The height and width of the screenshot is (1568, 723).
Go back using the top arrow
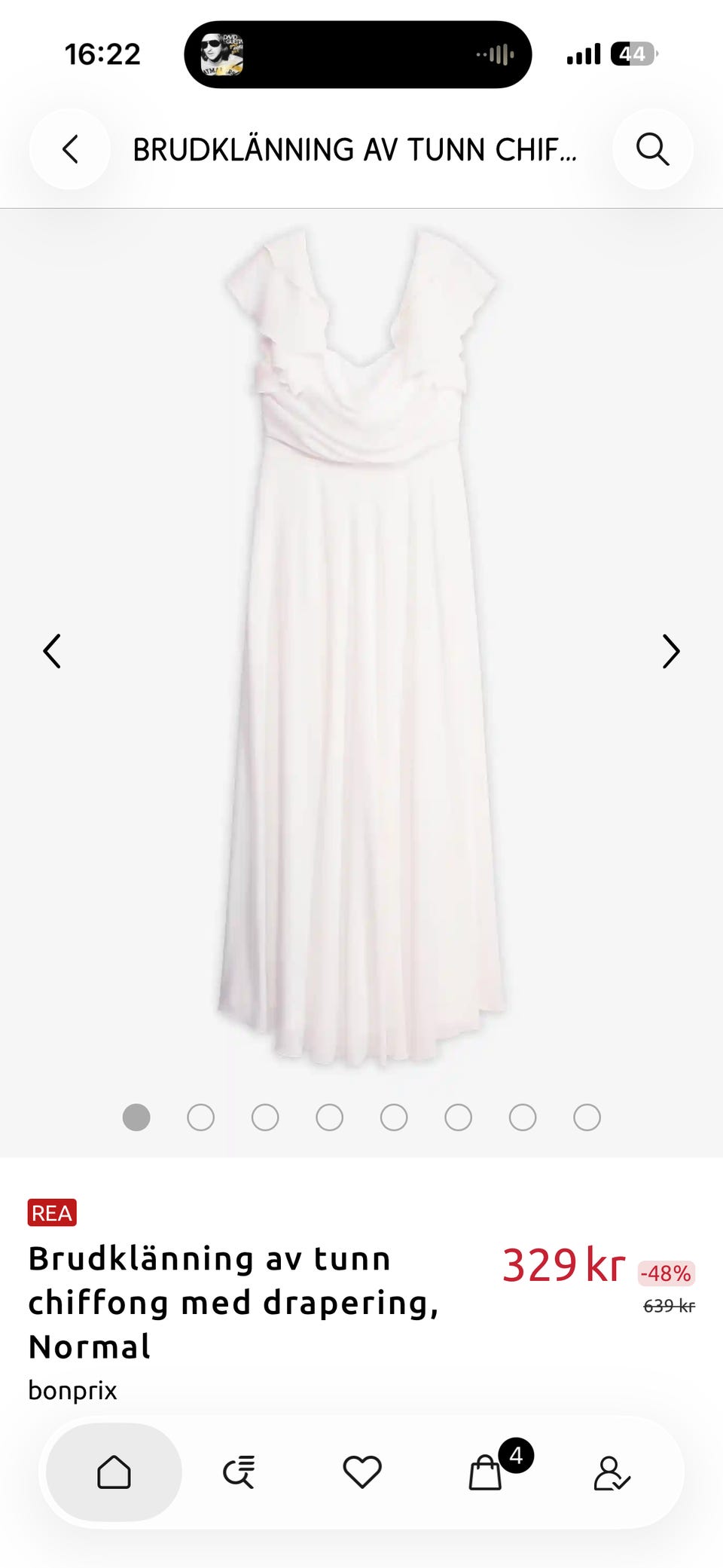(70, 149)
